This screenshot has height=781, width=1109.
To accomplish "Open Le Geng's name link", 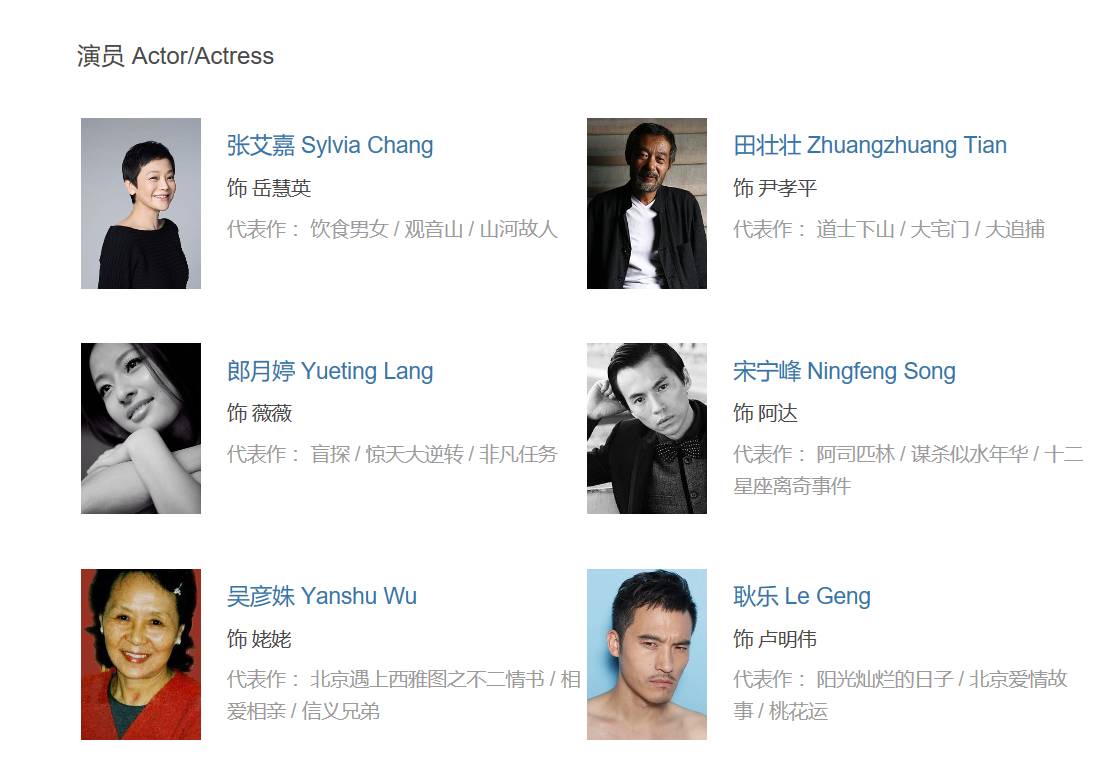I will click(801, 596).
